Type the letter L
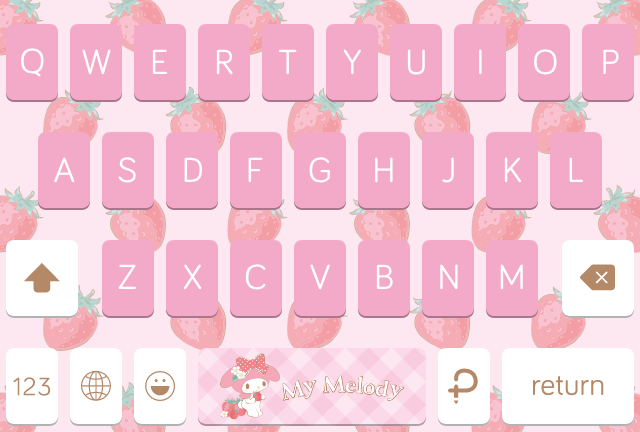This screenshot has width=640, height=432. [x=576, y=170]
